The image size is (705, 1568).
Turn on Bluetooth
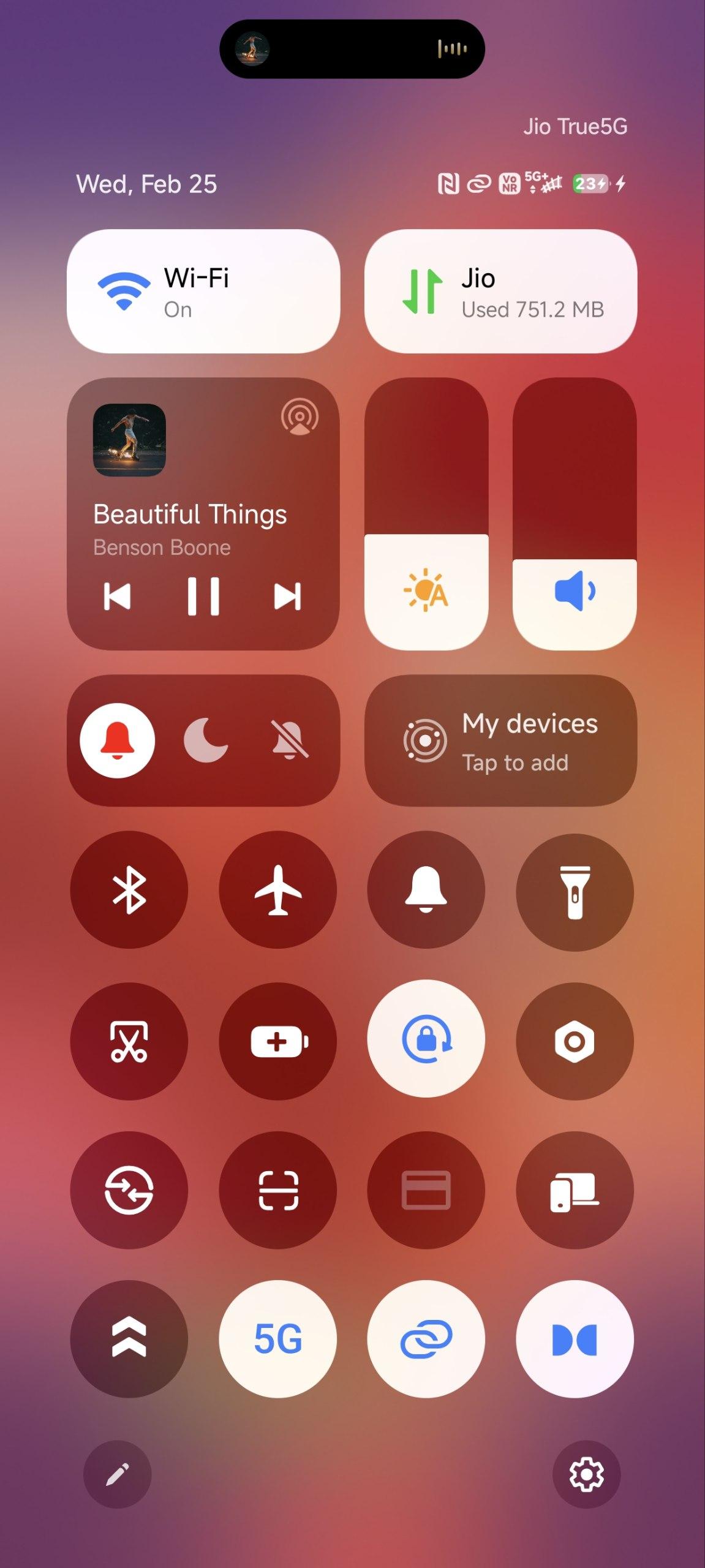click(x=129, y=890)
